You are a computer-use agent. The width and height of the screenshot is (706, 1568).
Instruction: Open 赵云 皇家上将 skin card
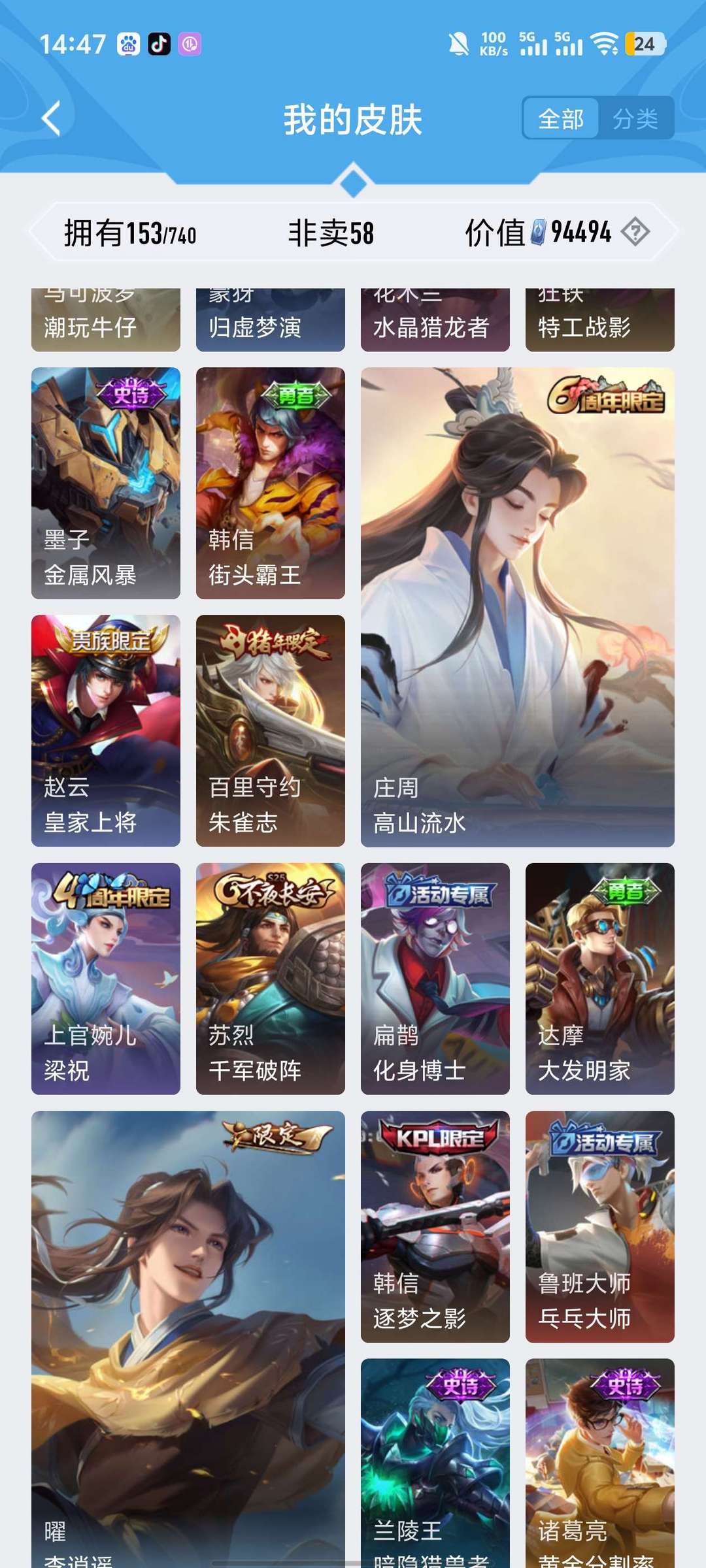tap(106, 730)
